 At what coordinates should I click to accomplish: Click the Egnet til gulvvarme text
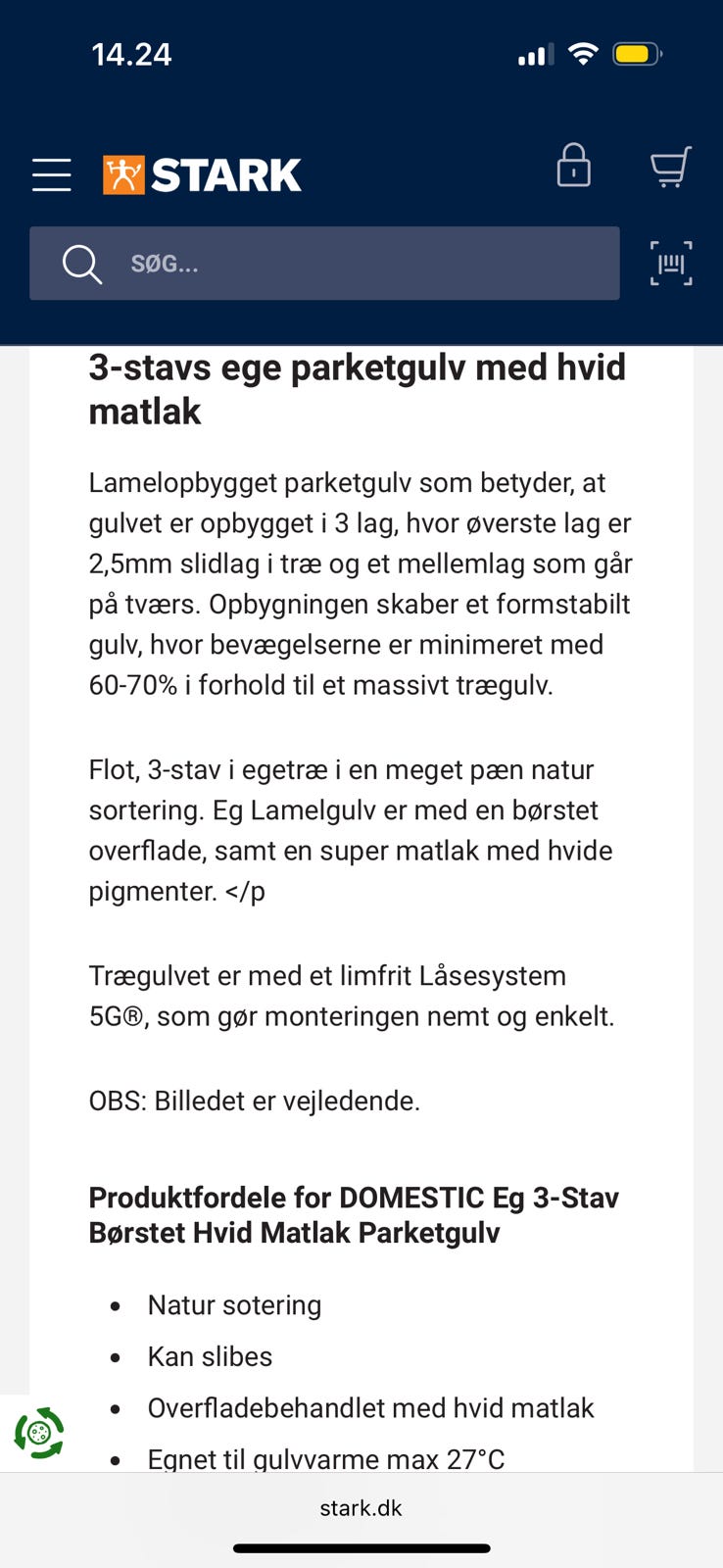coord(325,1458)
